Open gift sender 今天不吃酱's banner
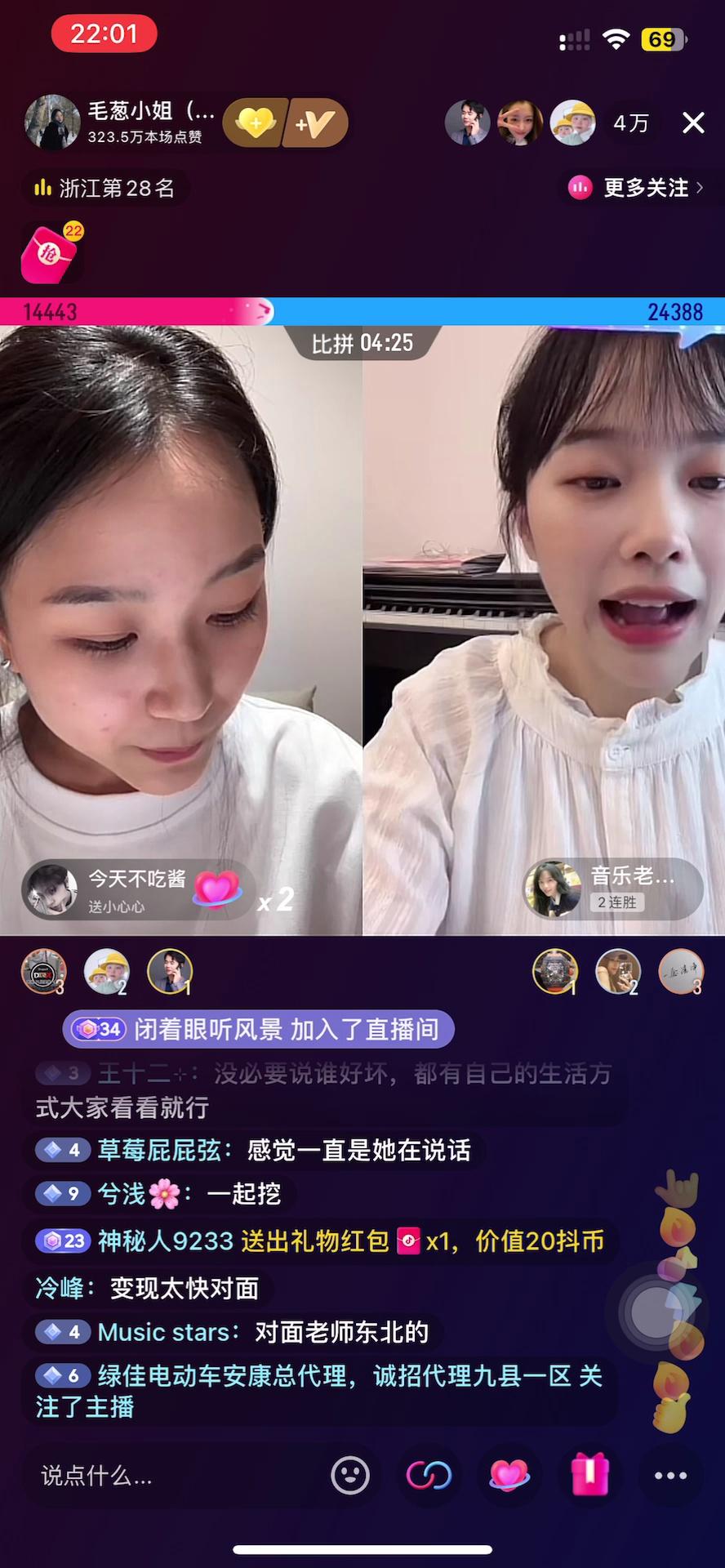725x1568 pixels. click(x=135, y=890)
